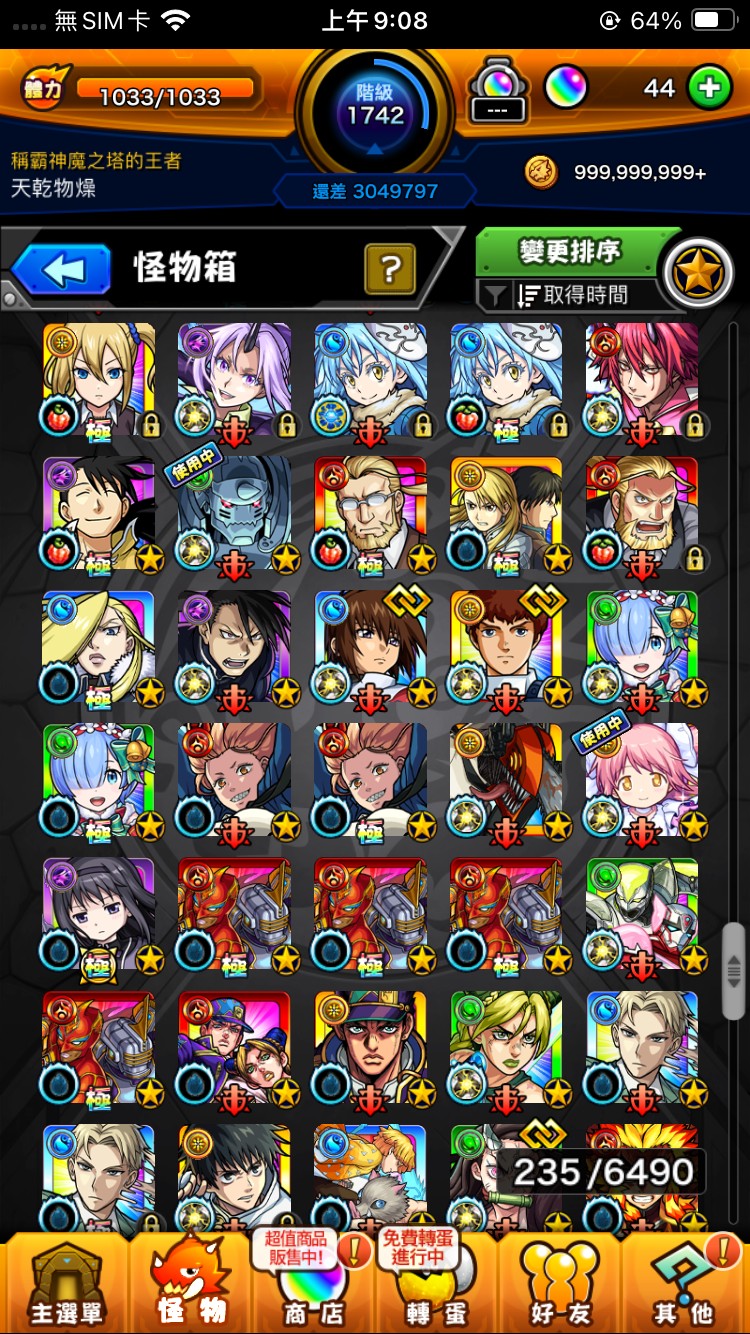The width and height of the screenshot is (750, 1334).
Task: Tap the 變更排序 sort button
Action: click(570, 252)
